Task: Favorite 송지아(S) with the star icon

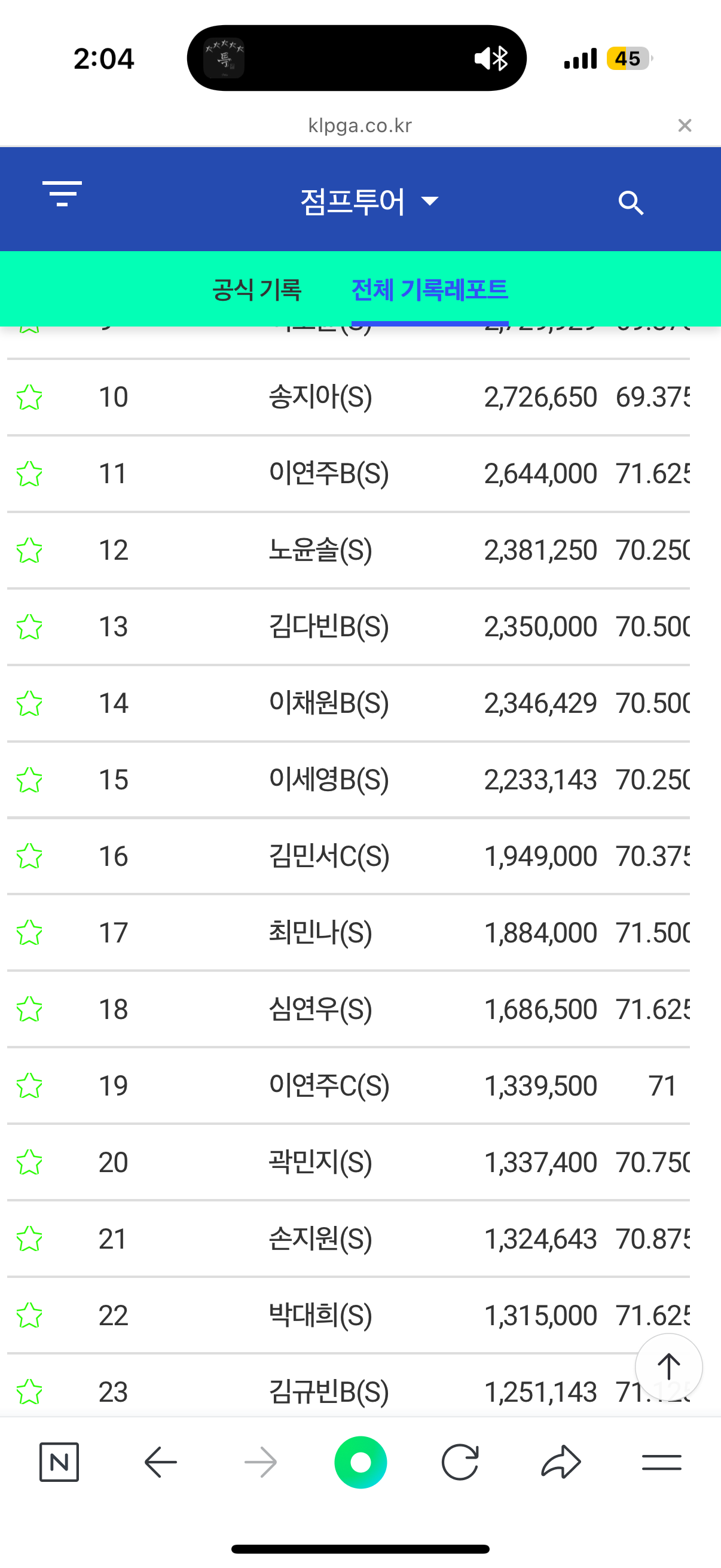Action: 29,398
